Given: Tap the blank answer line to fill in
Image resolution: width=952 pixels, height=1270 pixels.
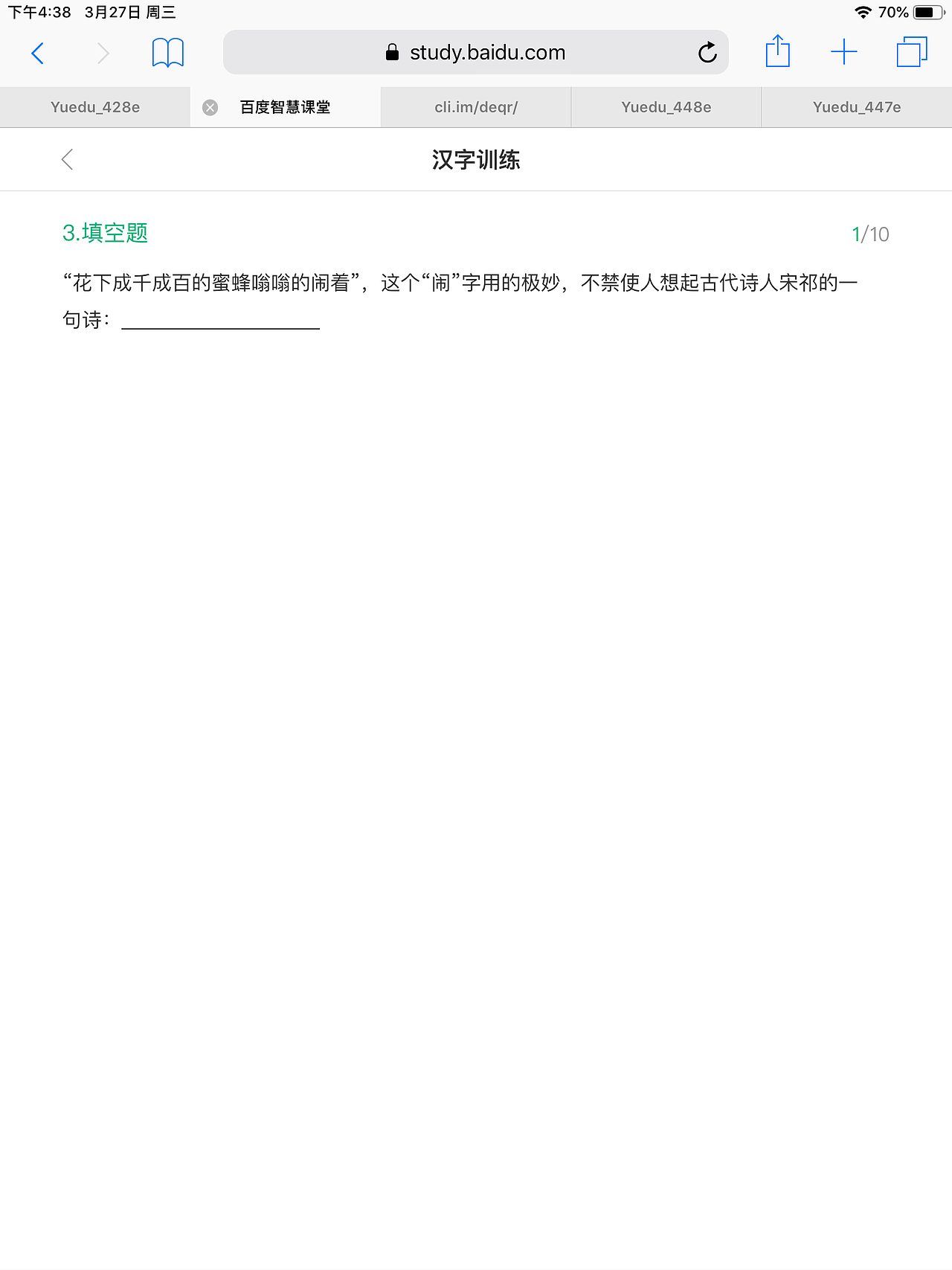Looking at the screenshot, I should (x=220, y=322).
